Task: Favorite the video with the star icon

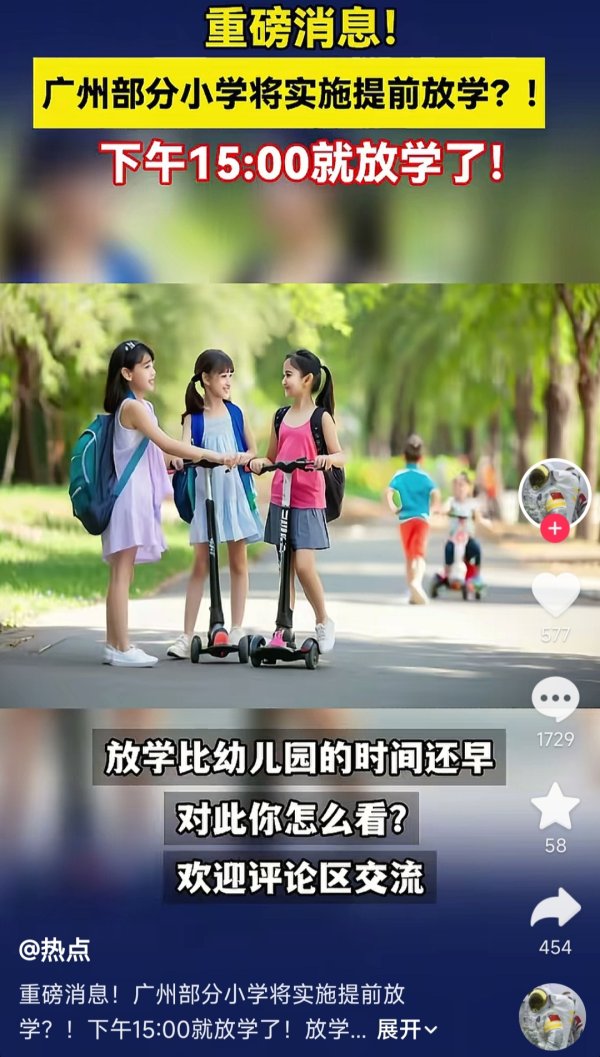Action: (x=555, y=806)
